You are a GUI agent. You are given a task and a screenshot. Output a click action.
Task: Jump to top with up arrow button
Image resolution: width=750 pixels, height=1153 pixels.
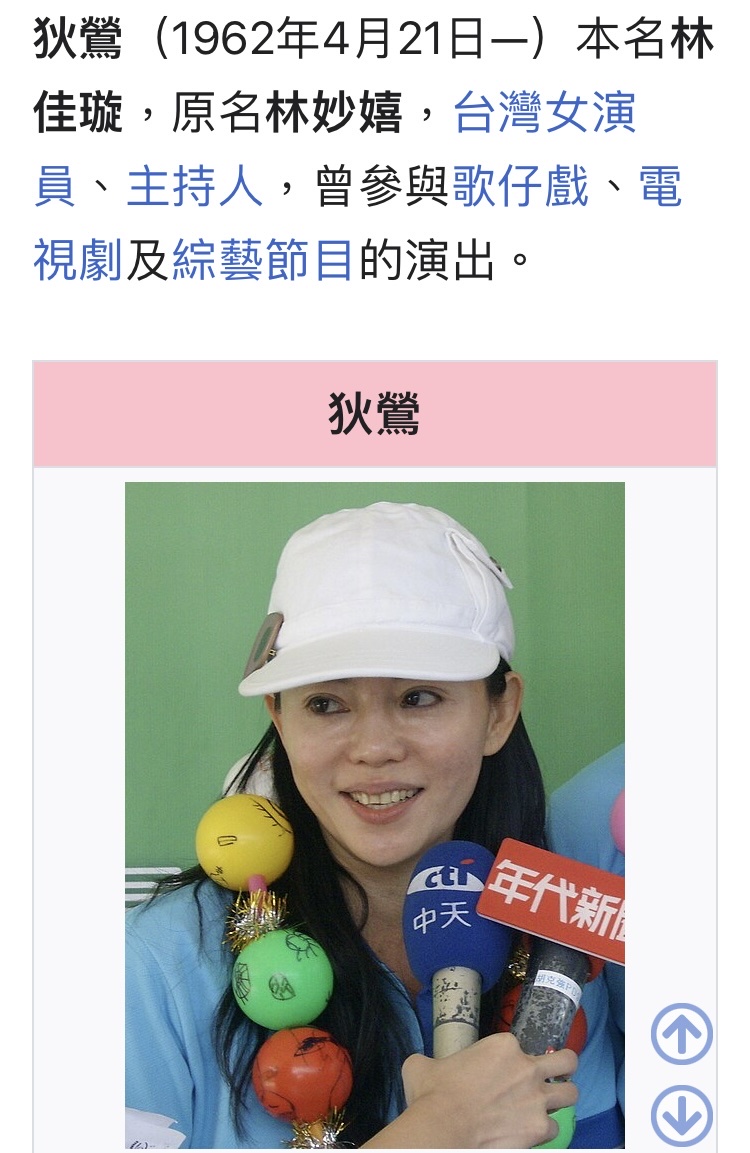(x=682, y=1033)
